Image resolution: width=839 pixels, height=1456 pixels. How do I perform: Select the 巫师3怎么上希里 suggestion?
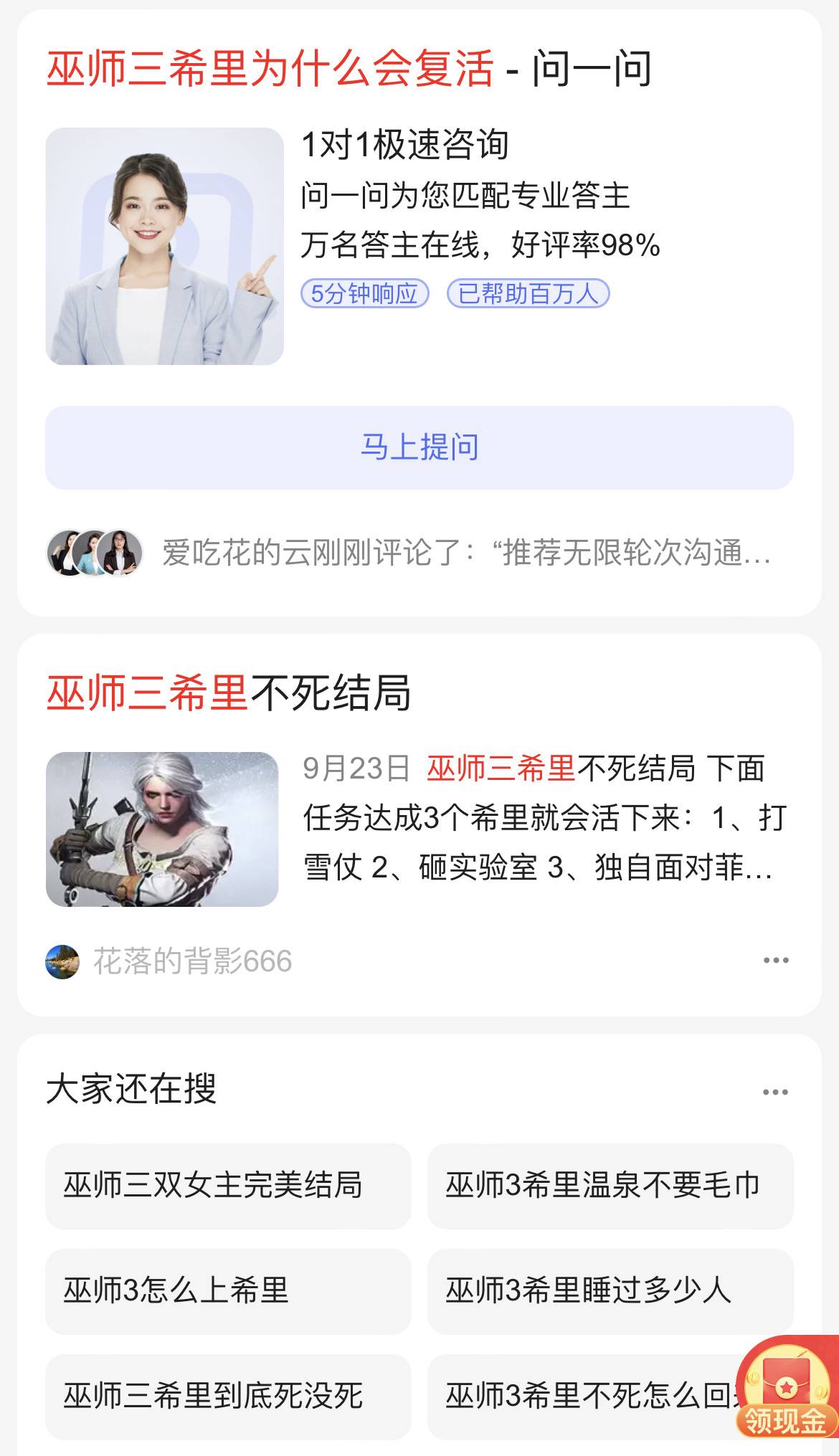[228, 1291]
